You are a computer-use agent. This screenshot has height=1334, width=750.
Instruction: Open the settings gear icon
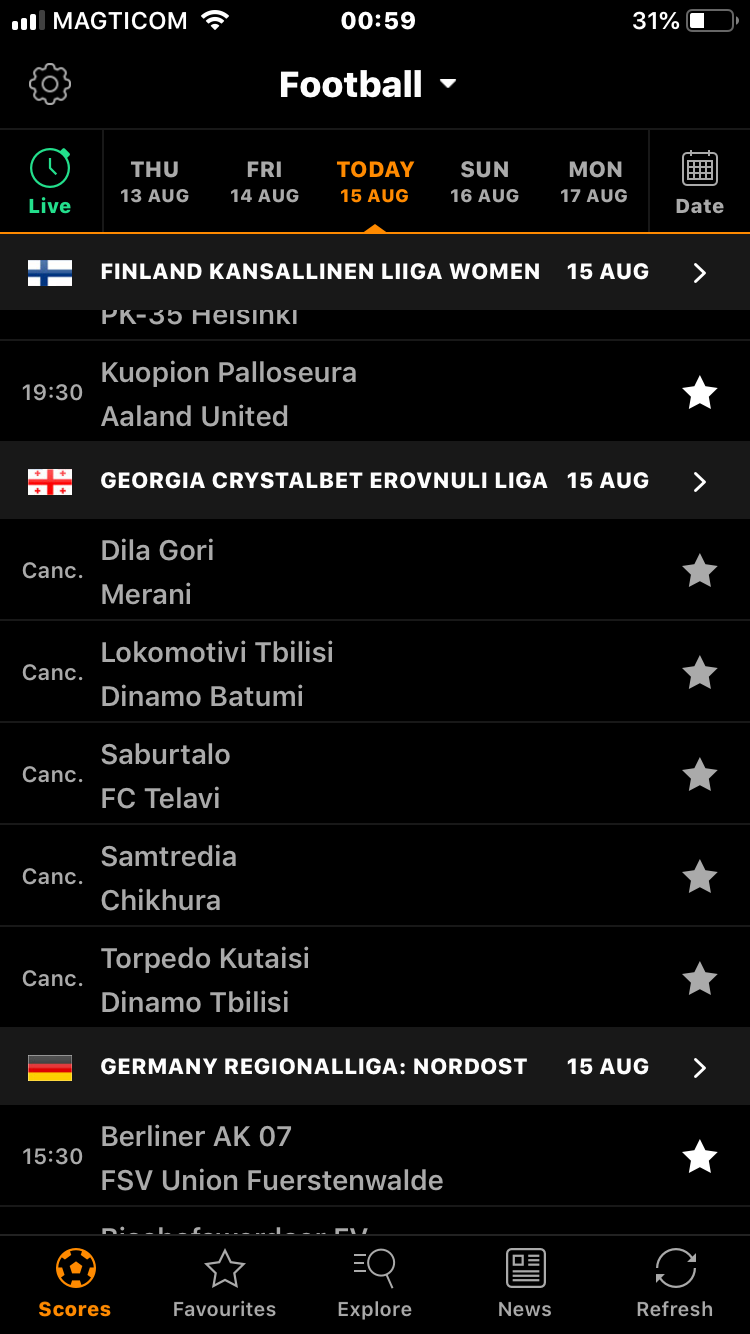pyautogui.click(x=50, y=84)
